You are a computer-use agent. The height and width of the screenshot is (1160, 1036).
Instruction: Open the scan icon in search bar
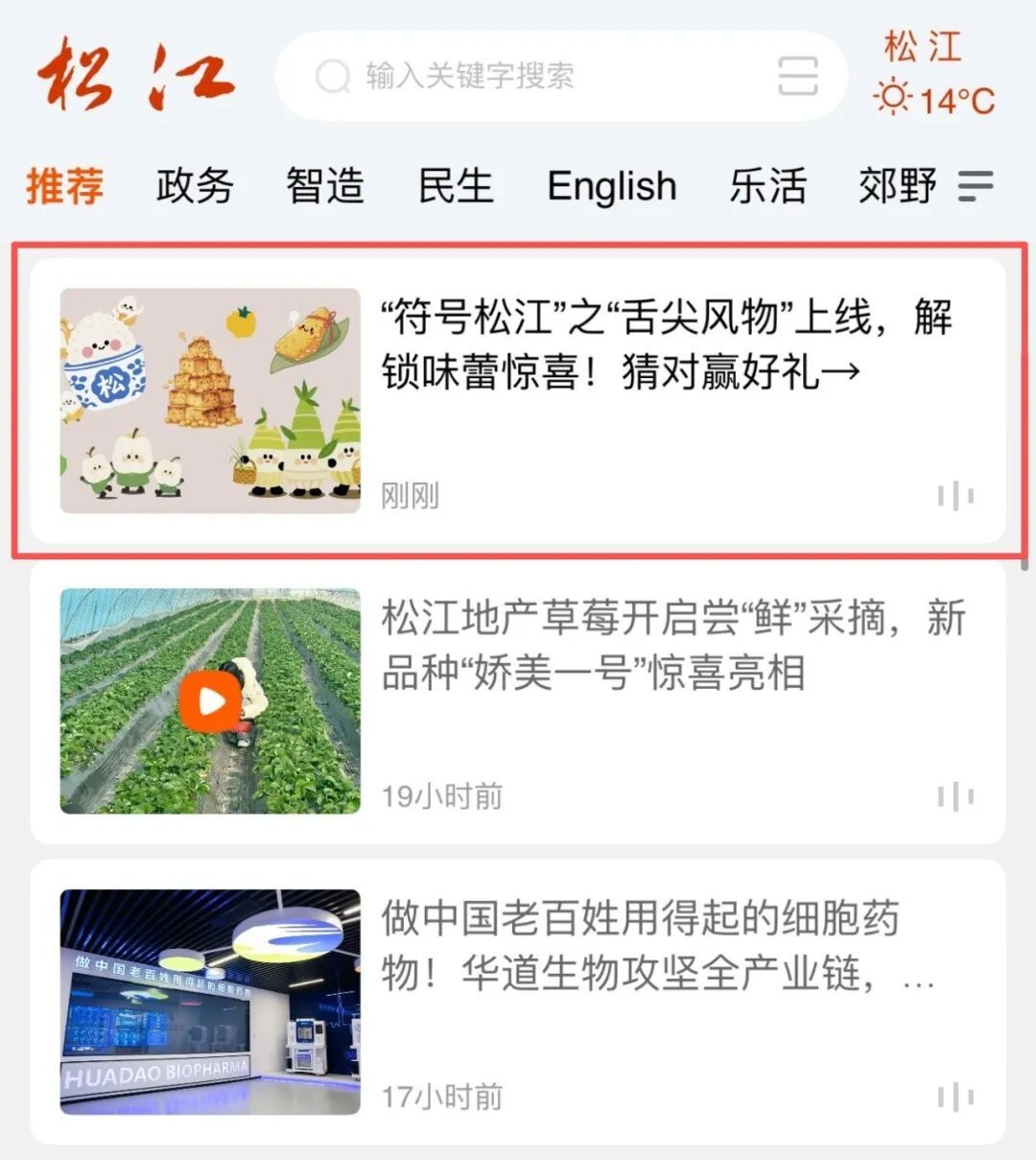pos(797,76)
